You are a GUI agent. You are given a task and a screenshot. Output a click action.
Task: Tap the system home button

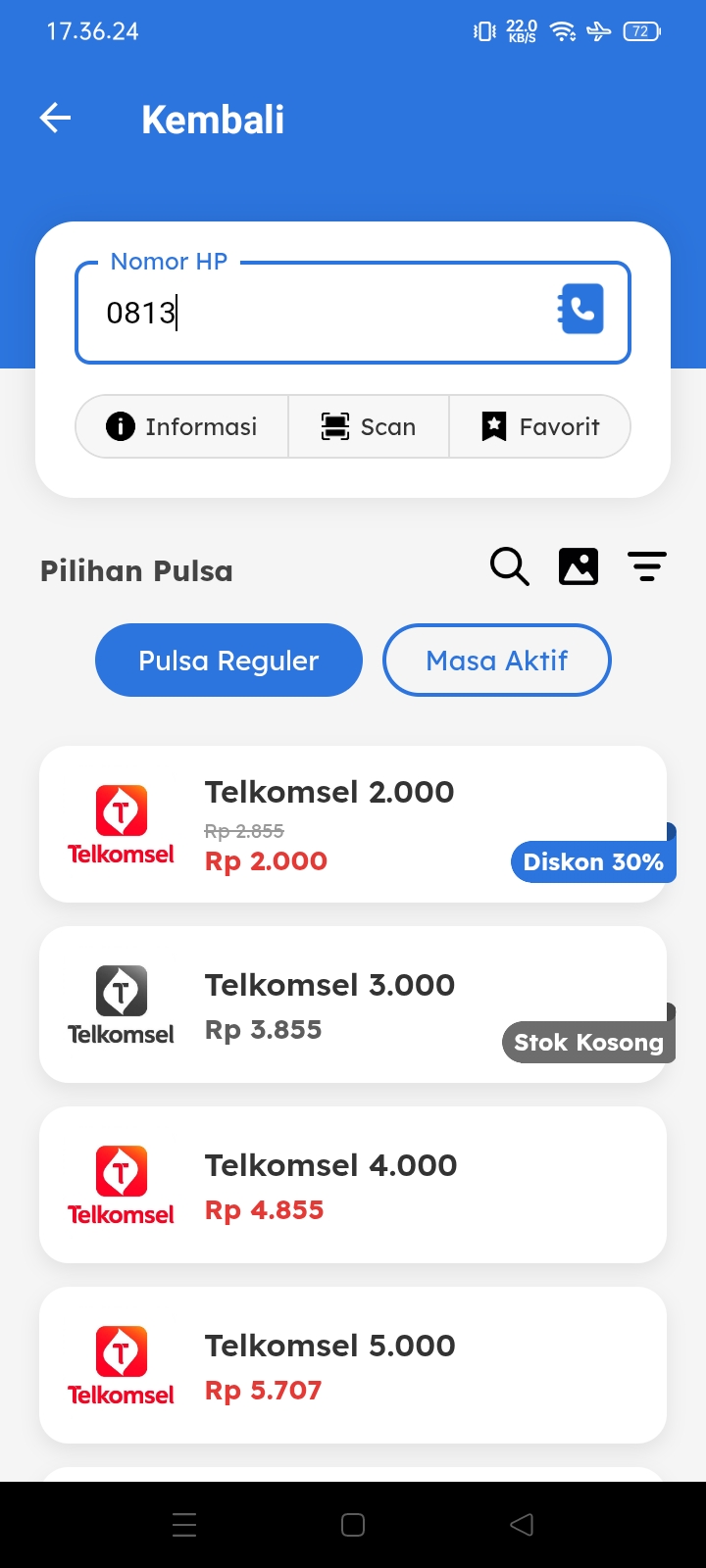[353, 1525]
